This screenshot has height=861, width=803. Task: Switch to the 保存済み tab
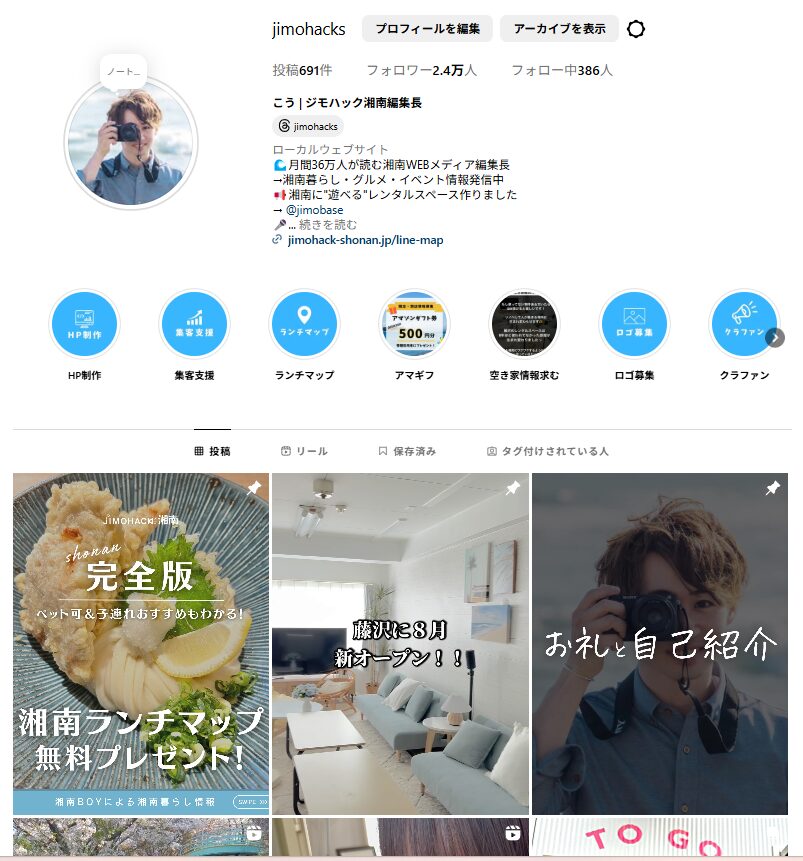(407, 452)
